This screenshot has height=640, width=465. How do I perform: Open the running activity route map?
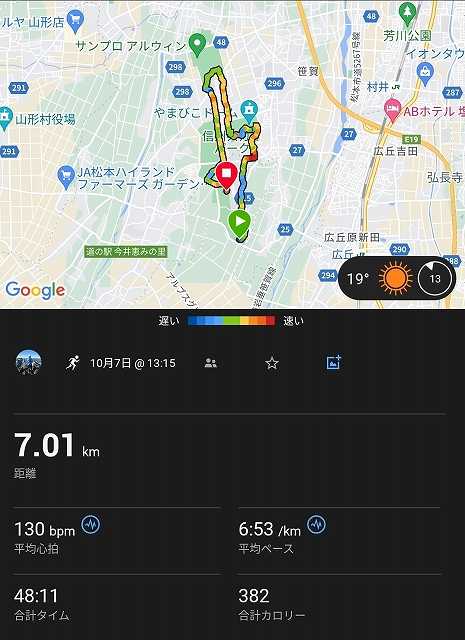pos(232,154)
